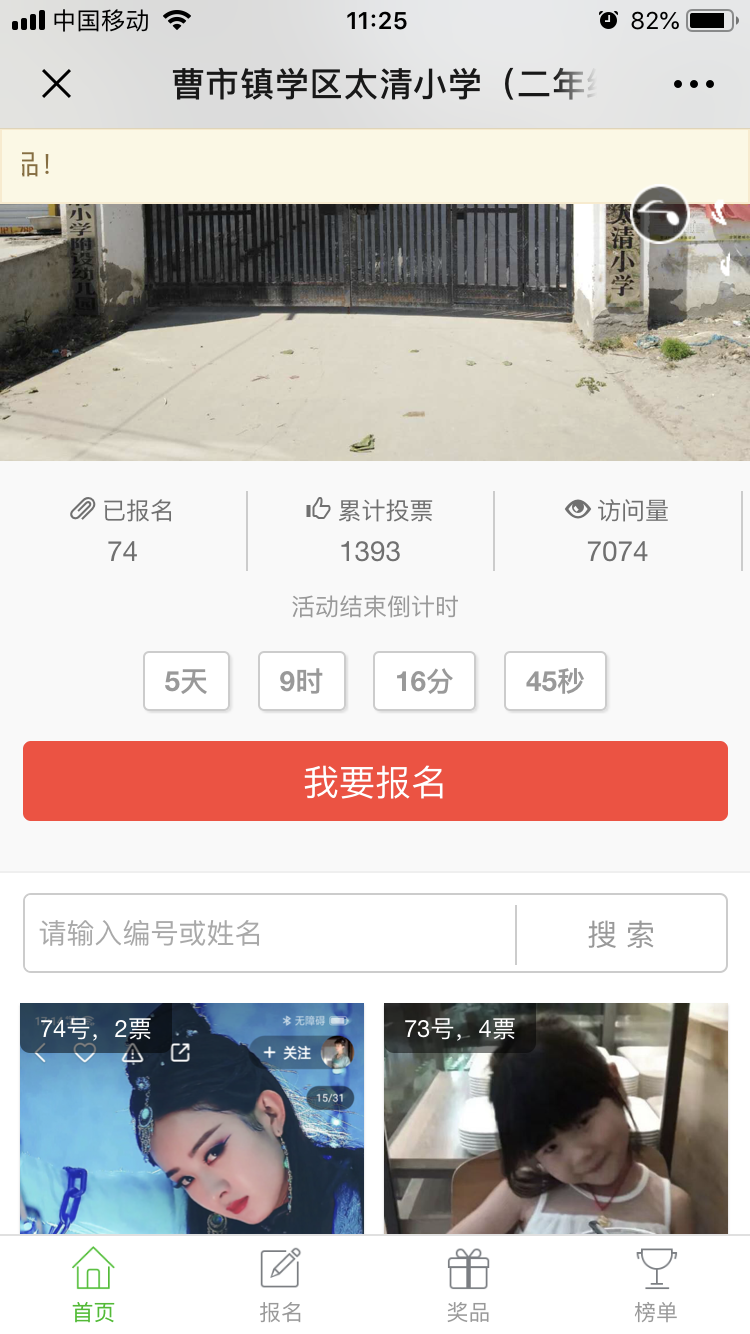Switch to the 首页 tab
Screen dimensions: 750x1334
tap(93, 1285)
